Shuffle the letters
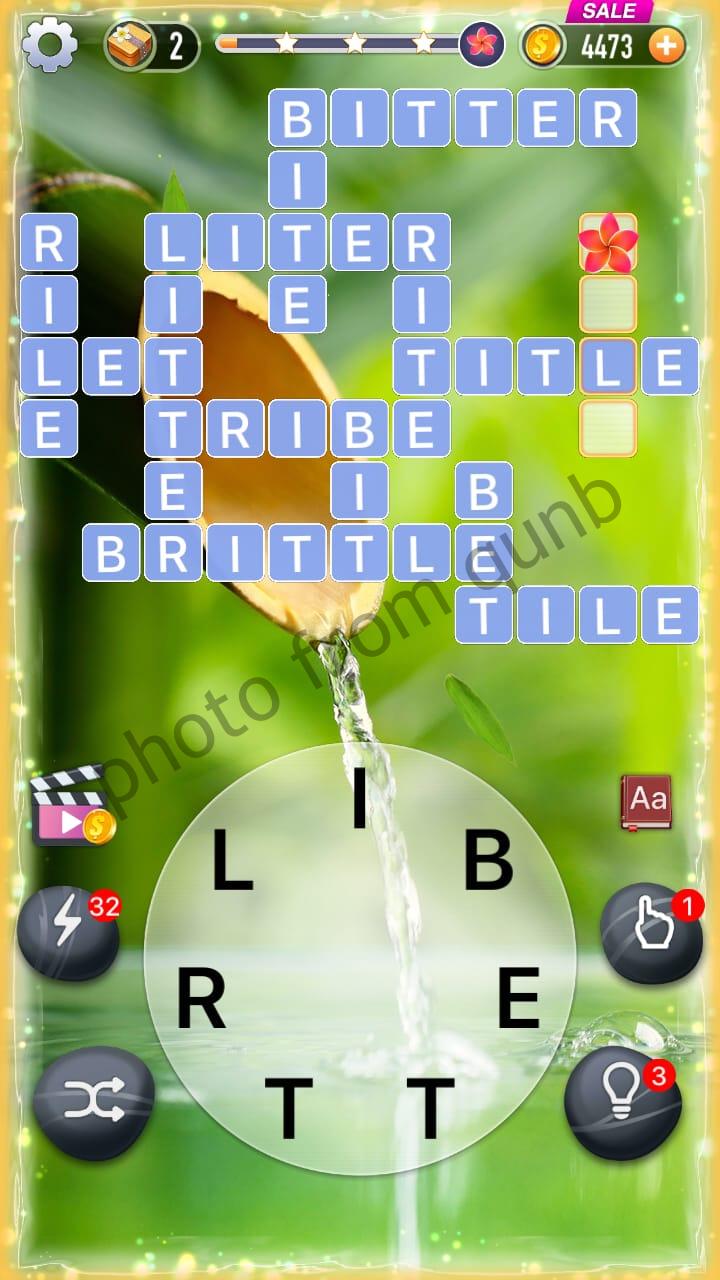The width and height of the screenshot is (720, 1280). [93, 1102]
